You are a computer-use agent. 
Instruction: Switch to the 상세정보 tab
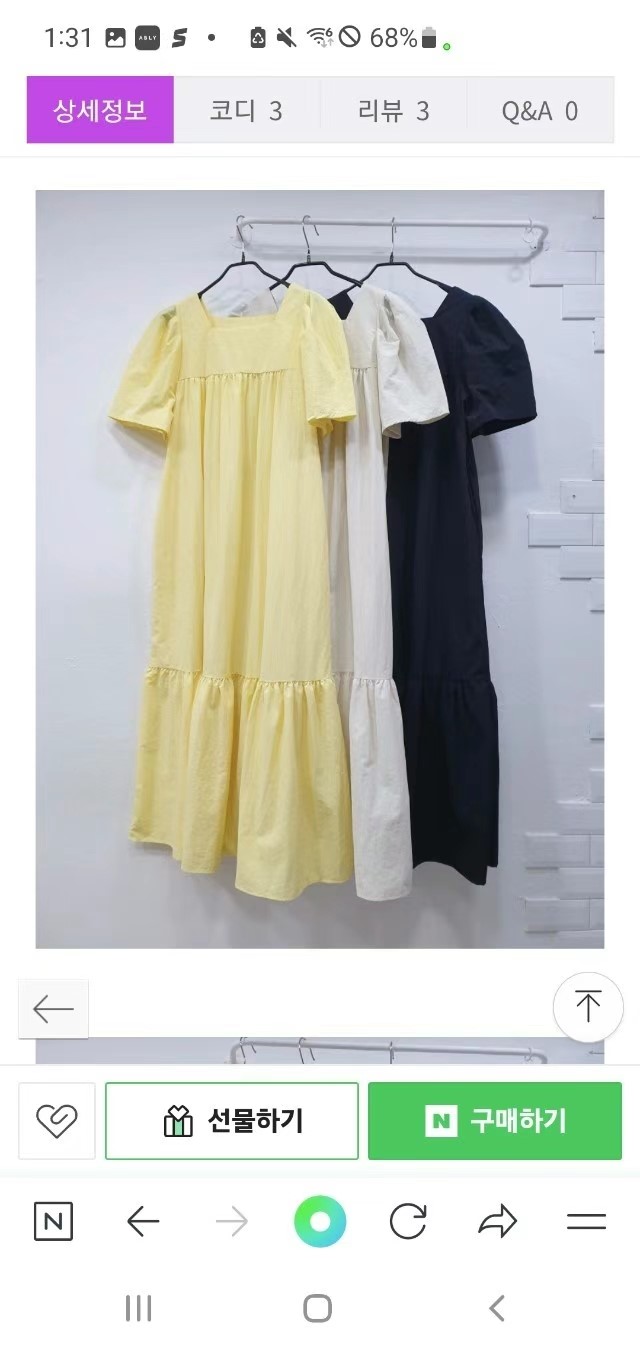pyautogui.click(x=100, y=110)
